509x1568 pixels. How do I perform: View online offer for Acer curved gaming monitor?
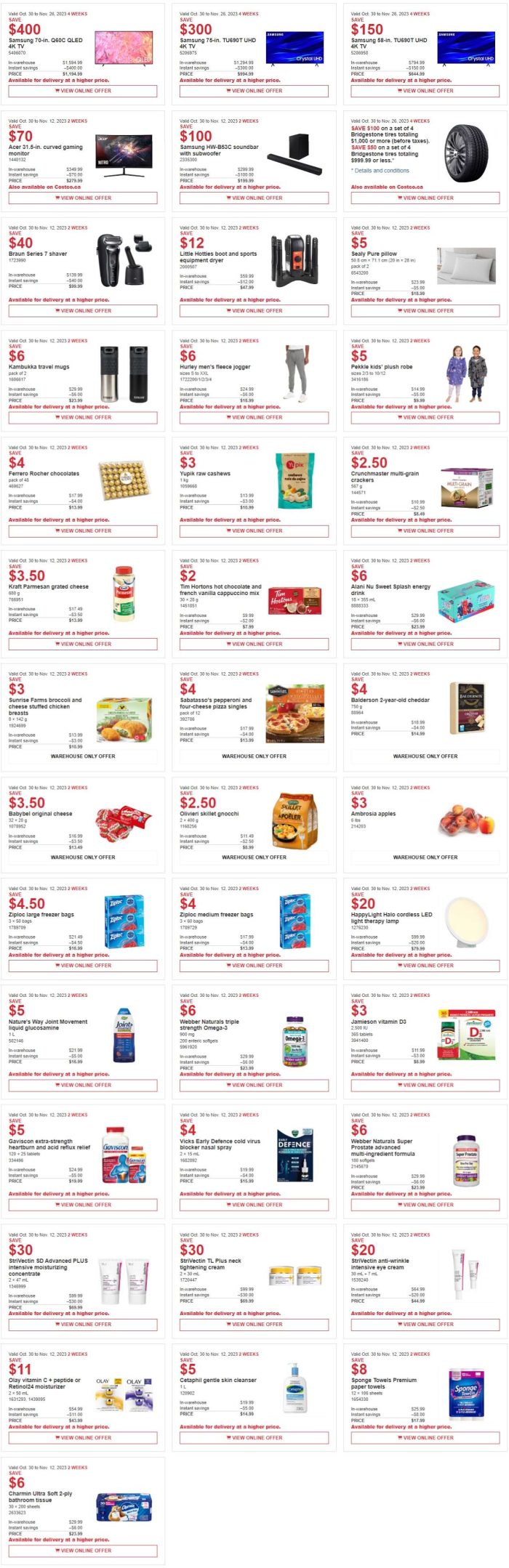point(83,198)
